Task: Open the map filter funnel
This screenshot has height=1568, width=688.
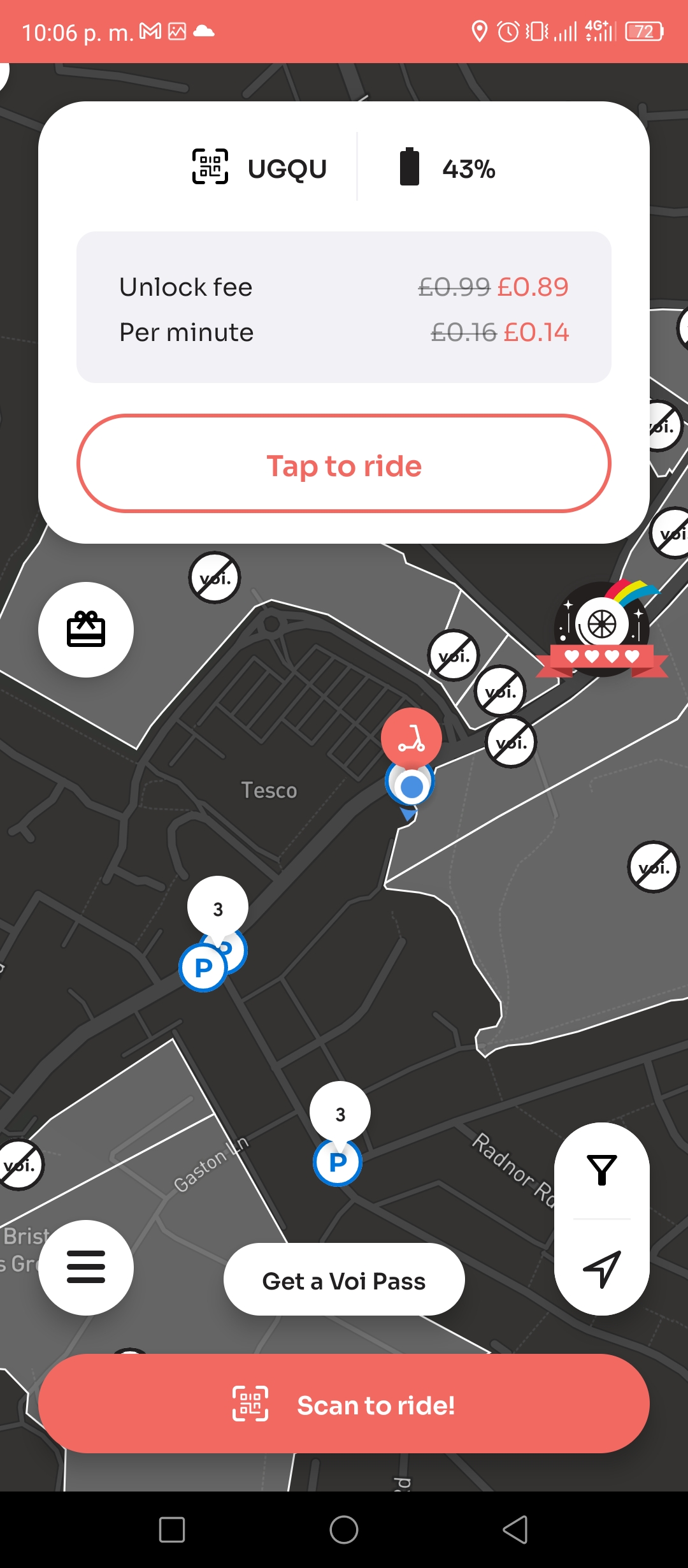Action: [602, 1170]
